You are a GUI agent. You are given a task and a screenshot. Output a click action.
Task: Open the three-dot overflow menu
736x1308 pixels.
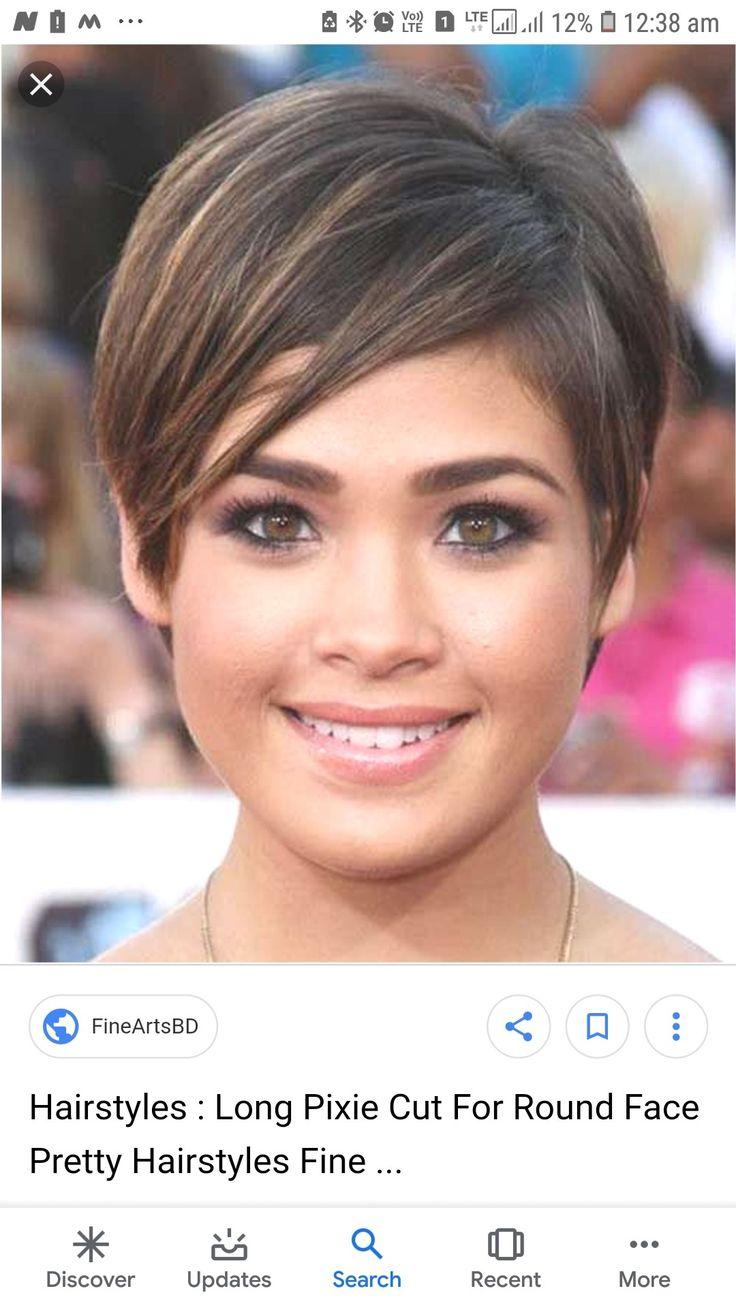(x=676, y=1026)
